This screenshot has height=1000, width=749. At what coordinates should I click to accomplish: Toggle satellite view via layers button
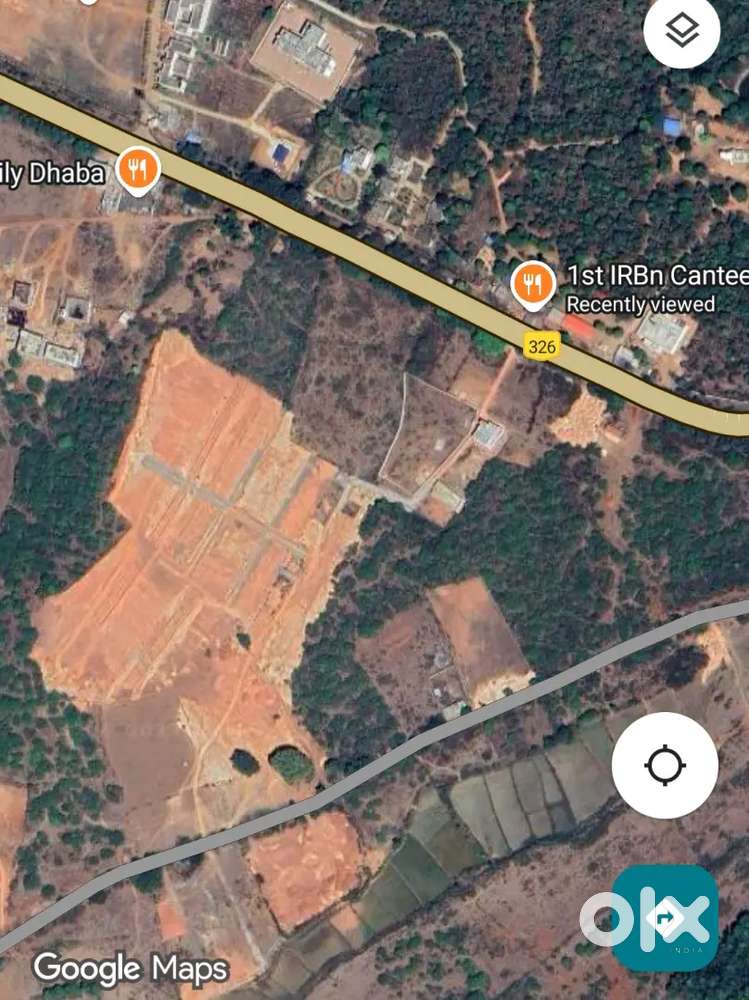coord(681,31)
